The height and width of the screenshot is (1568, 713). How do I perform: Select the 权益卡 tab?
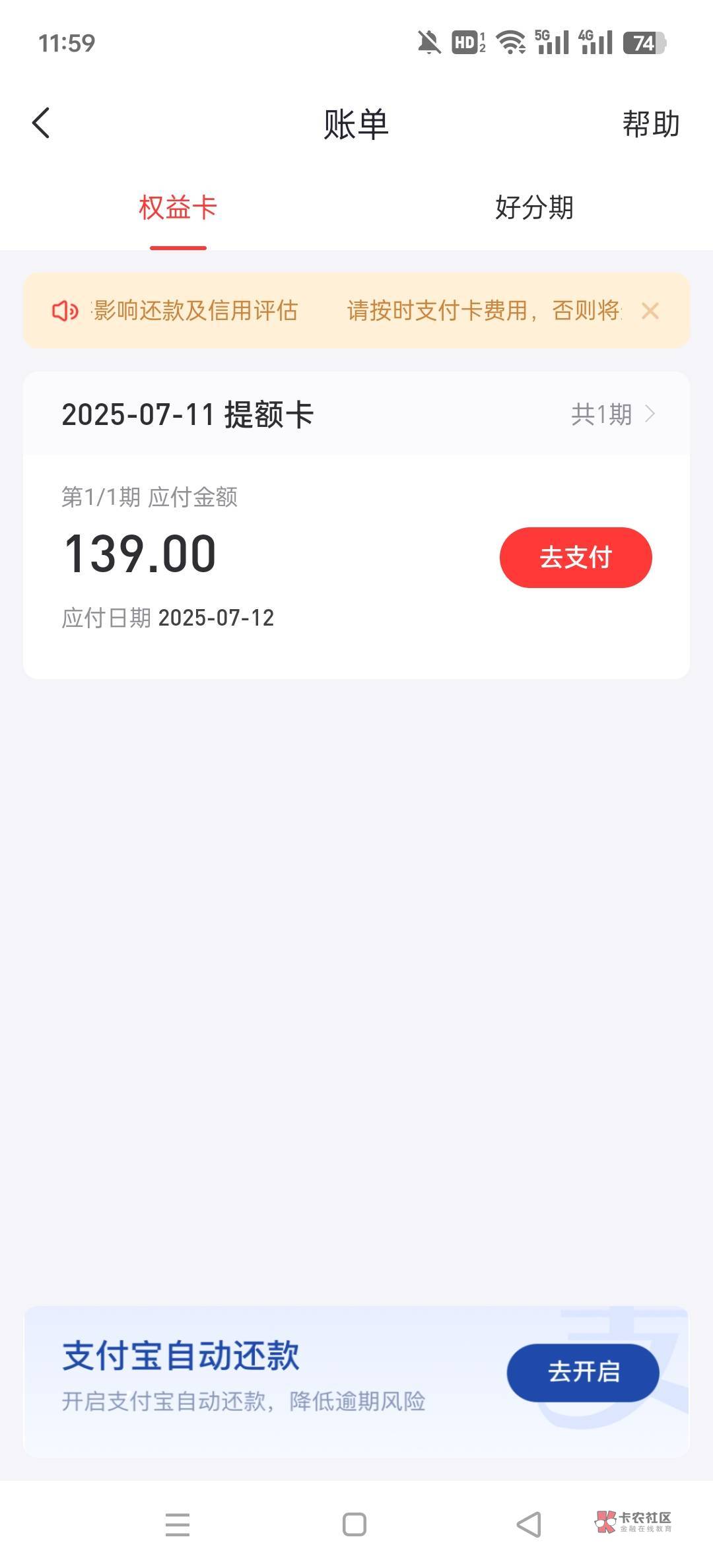(178, 208)
